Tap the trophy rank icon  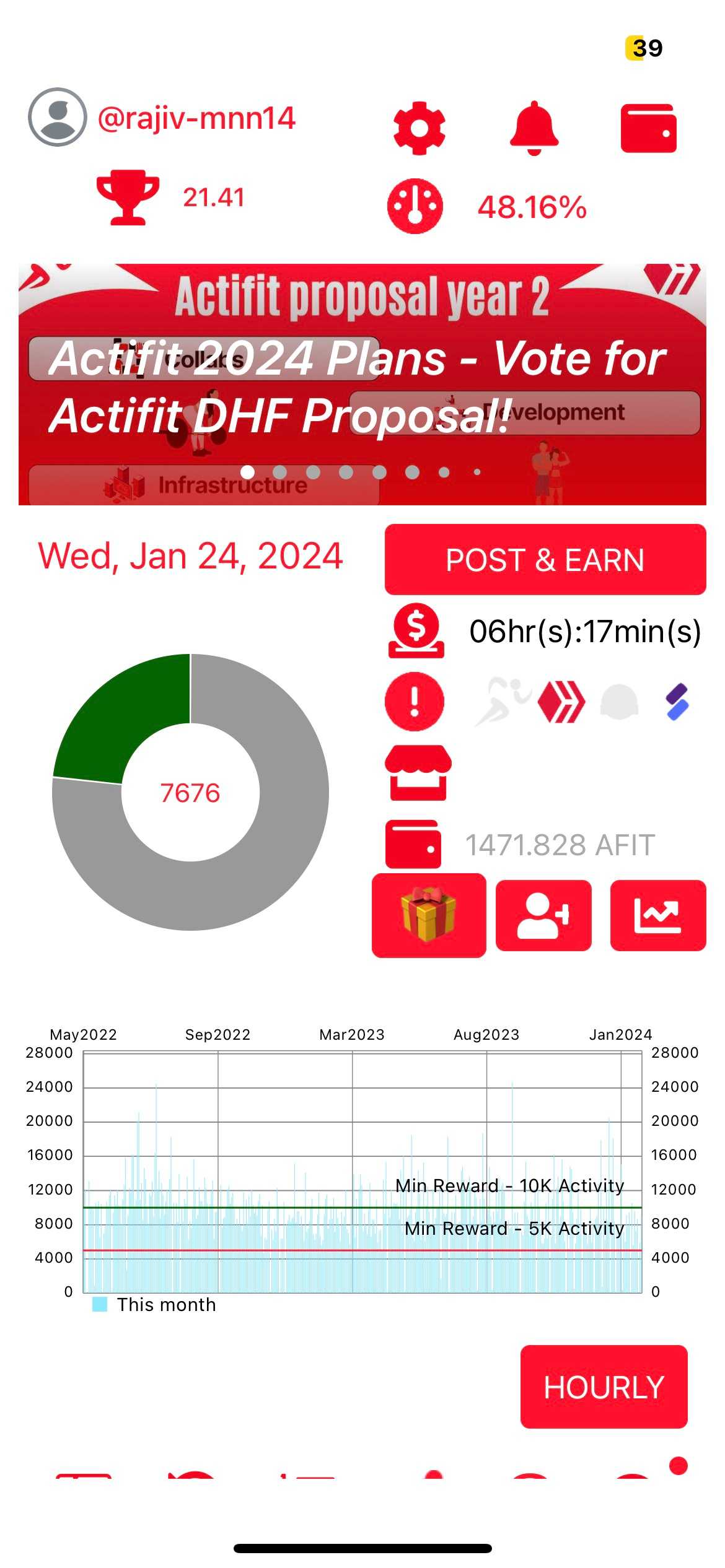[128, 198]
